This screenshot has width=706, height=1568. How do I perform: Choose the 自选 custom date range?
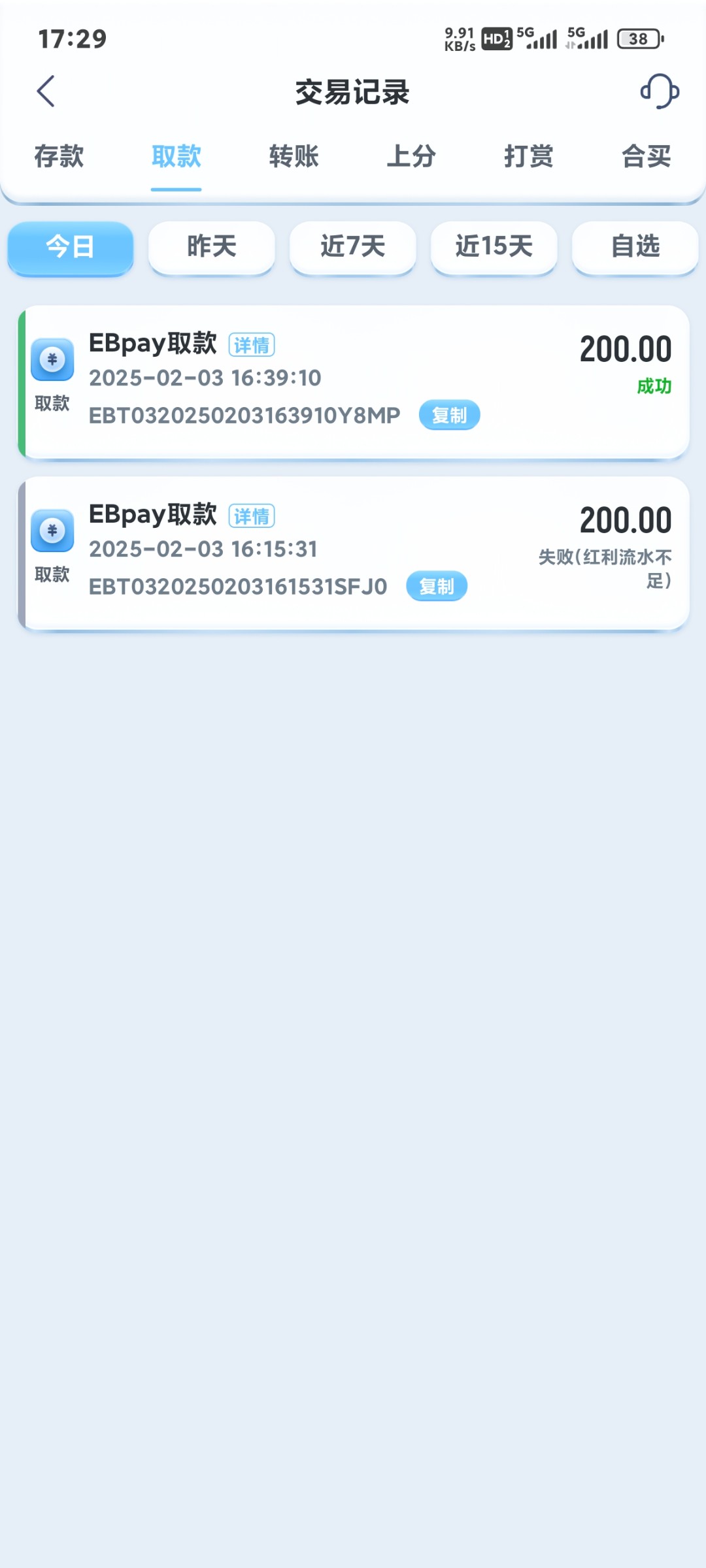pyautogui.click(x=635, y=247)
